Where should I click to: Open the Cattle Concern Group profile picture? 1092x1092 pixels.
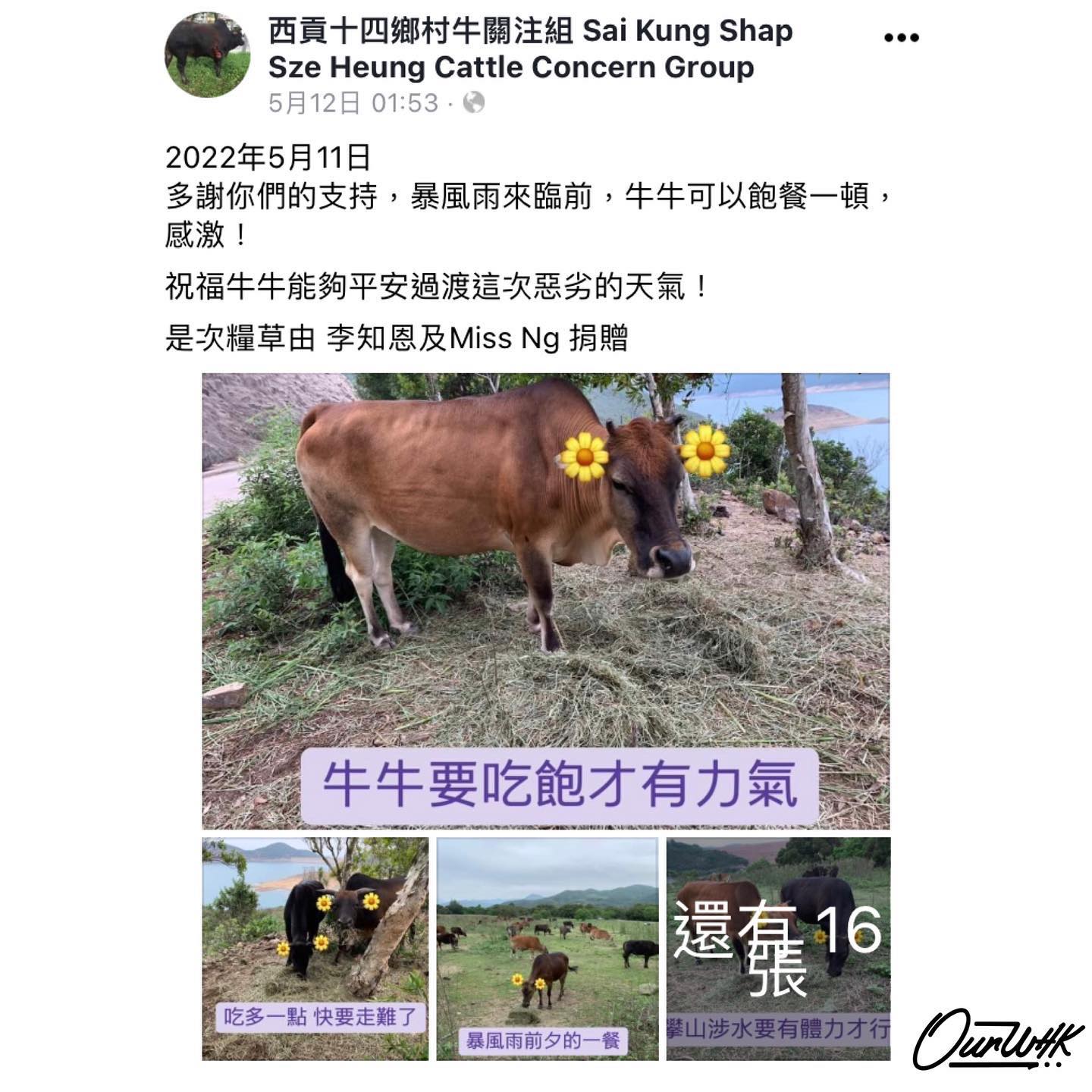click(x=206, y=55)
